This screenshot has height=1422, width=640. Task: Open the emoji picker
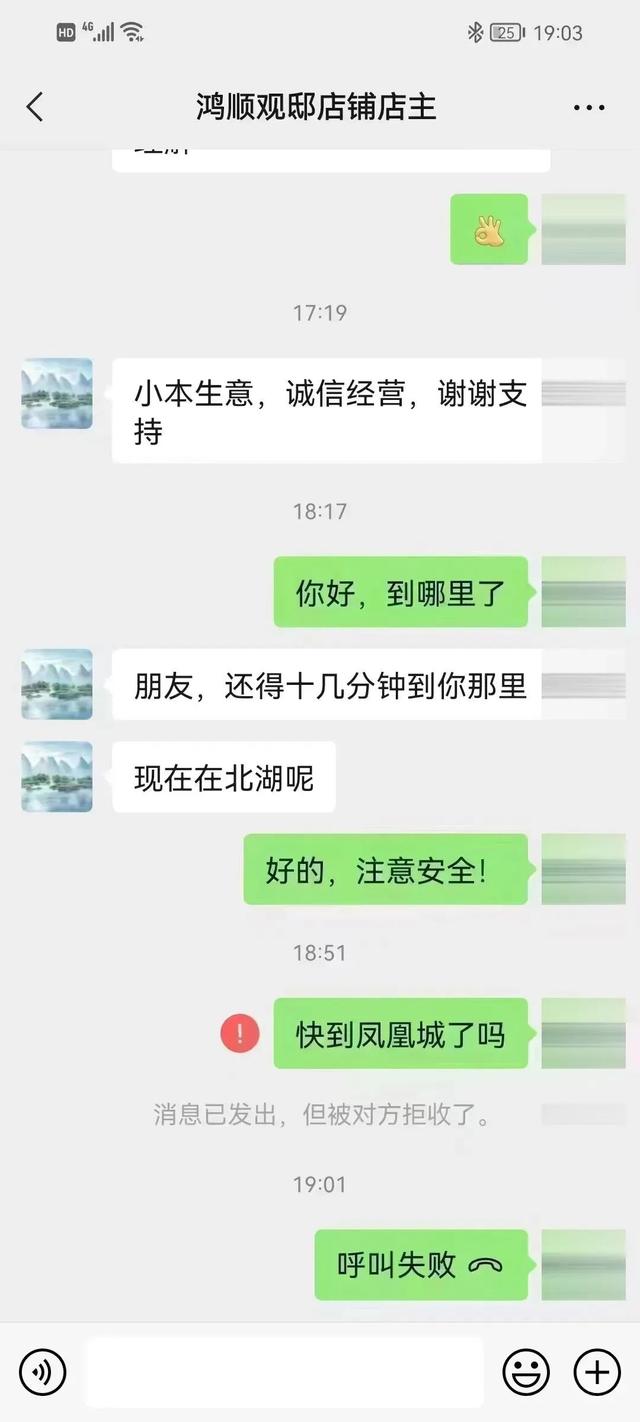(x=526, y=1371)
